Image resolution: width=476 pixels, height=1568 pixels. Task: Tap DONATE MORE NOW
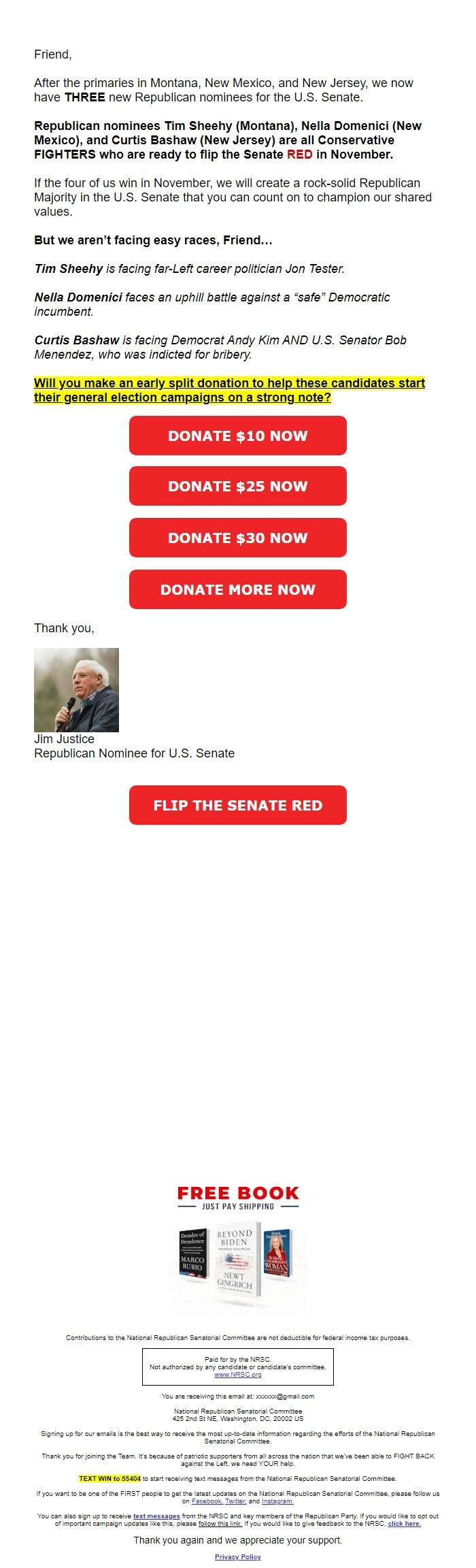[237, 589]
